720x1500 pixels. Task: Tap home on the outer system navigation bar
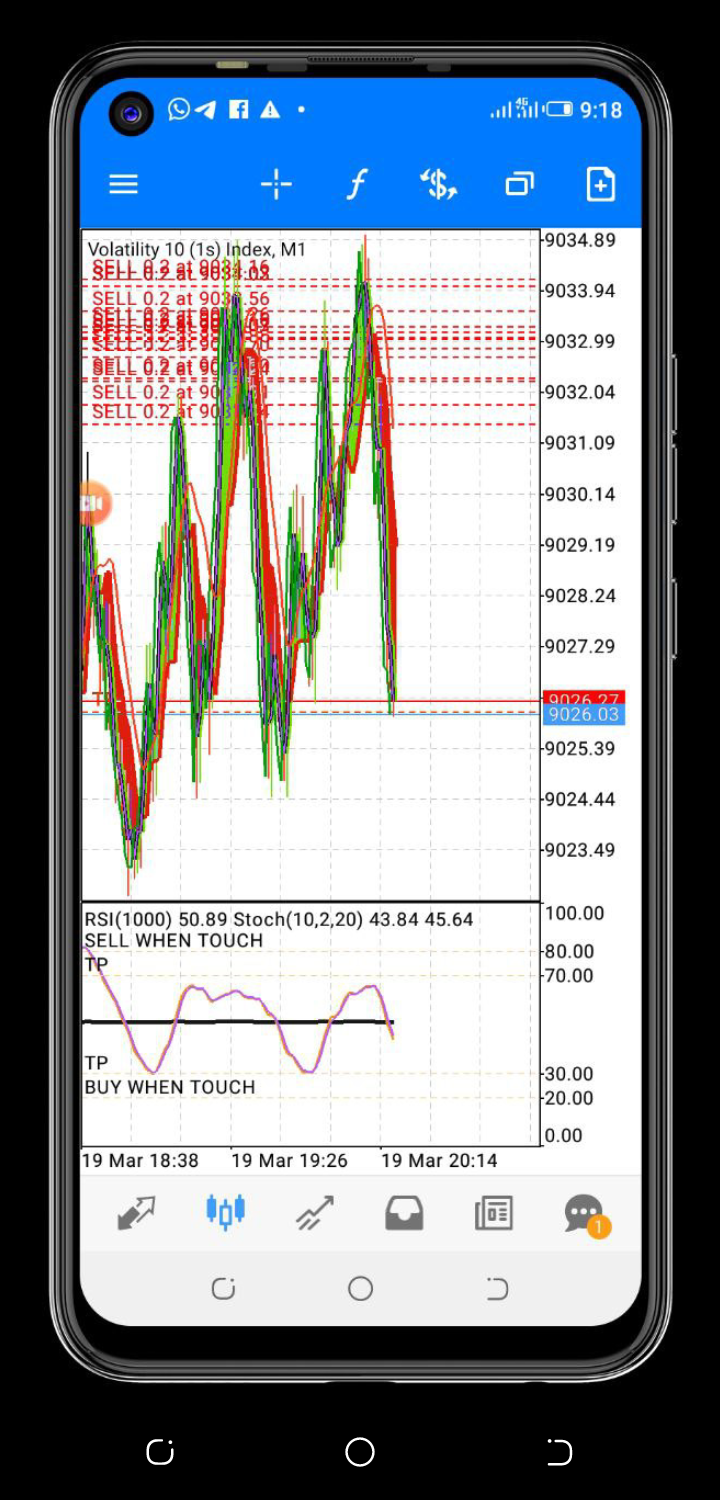point(360,1452)
